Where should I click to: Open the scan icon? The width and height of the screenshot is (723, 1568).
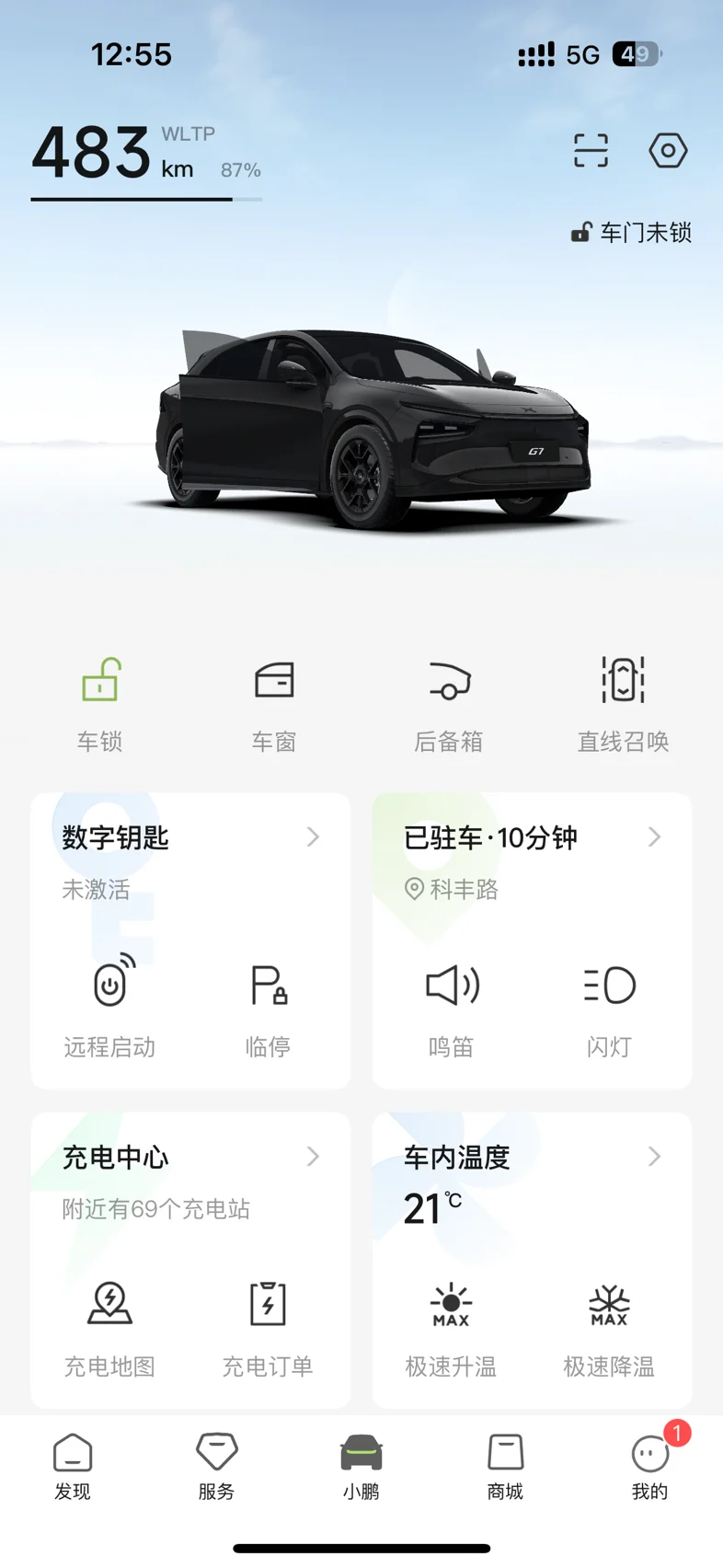coord(591,150)
